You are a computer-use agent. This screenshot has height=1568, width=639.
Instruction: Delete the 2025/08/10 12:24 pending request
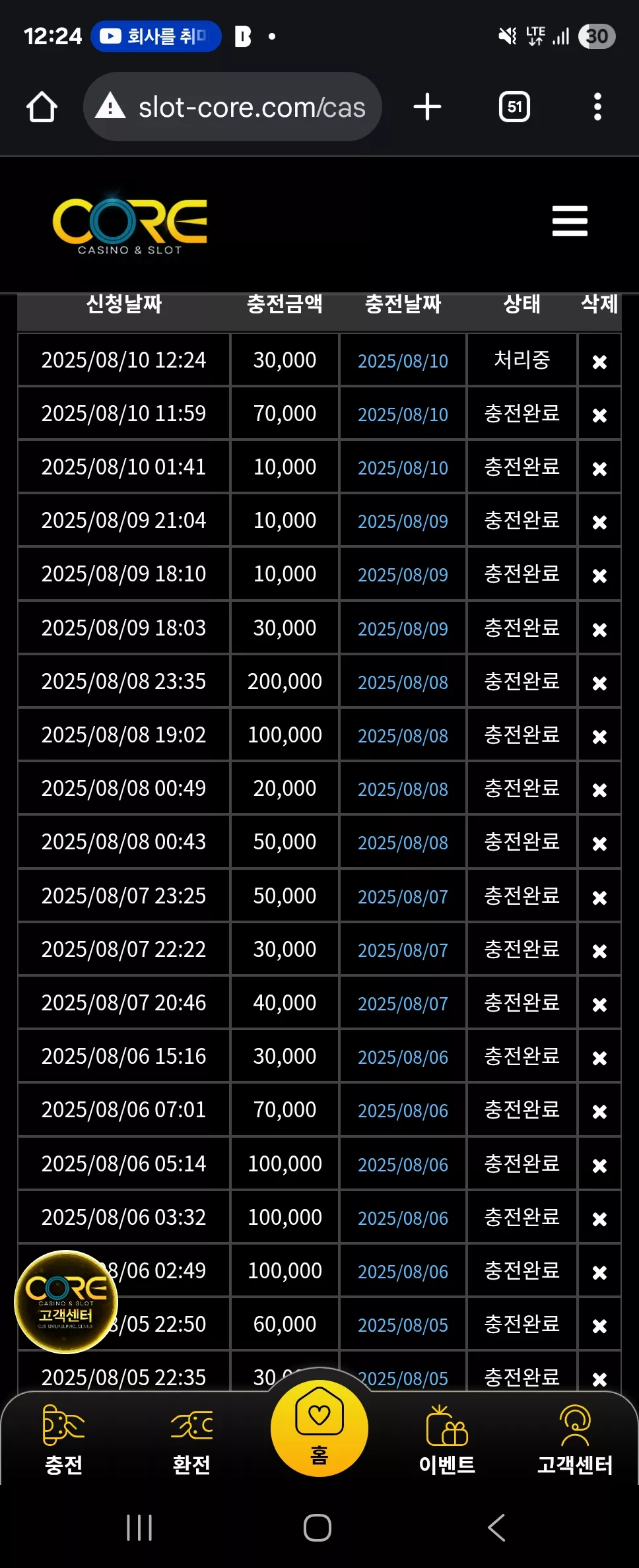599,362
